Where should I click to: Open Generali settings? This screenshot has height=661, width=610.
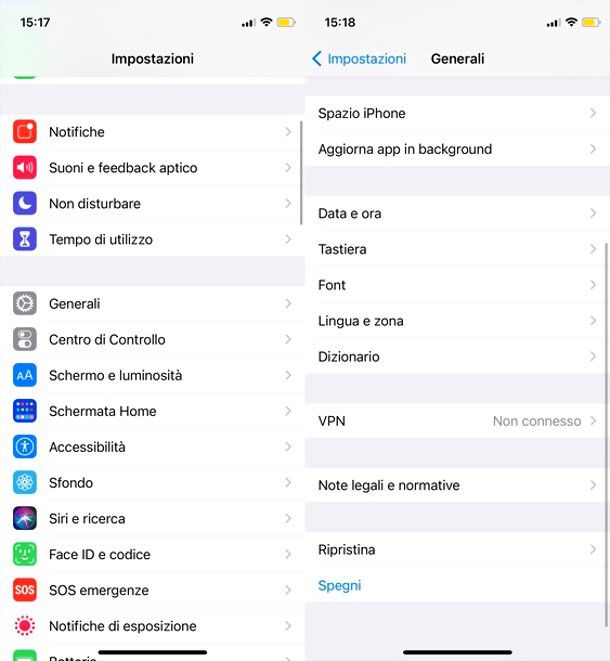(150, 304)
